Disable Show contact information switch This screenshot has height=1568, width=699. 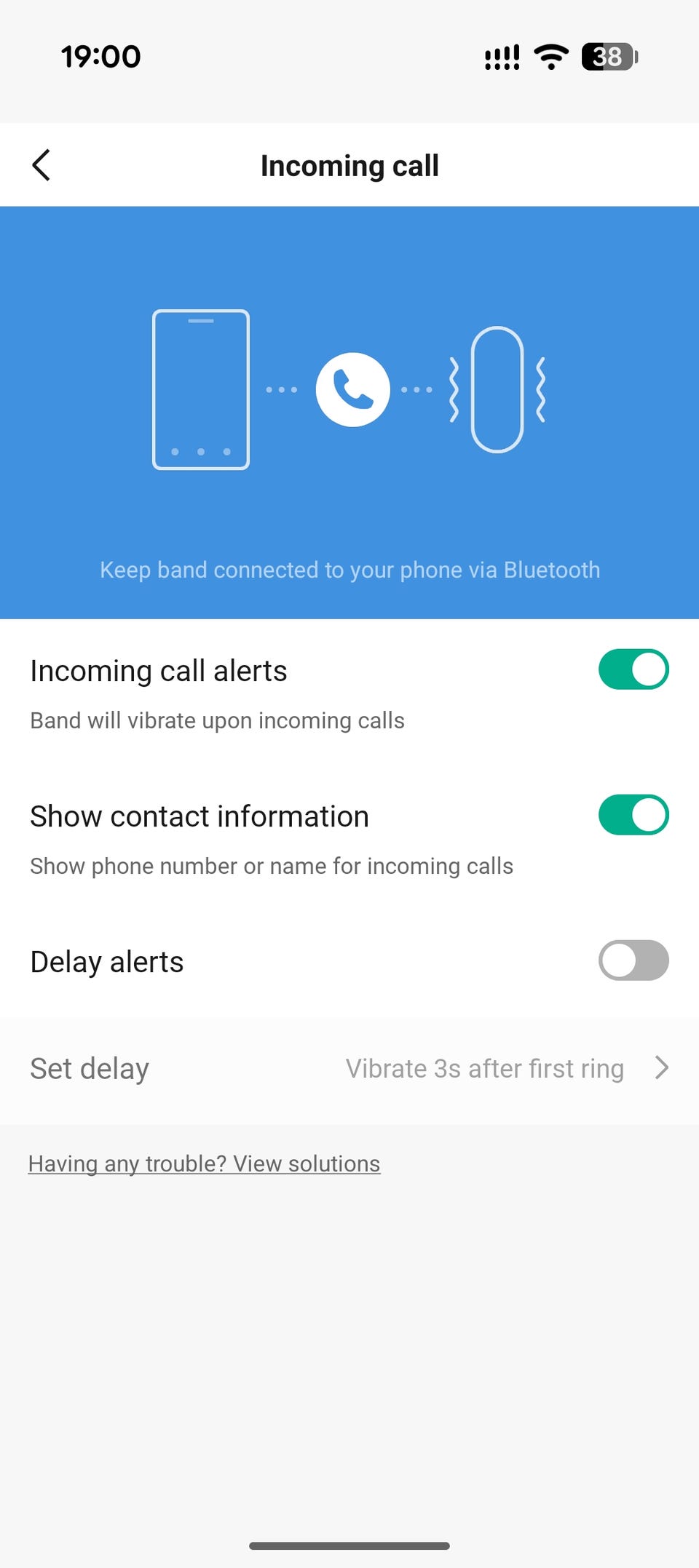(x=633, y=815)
